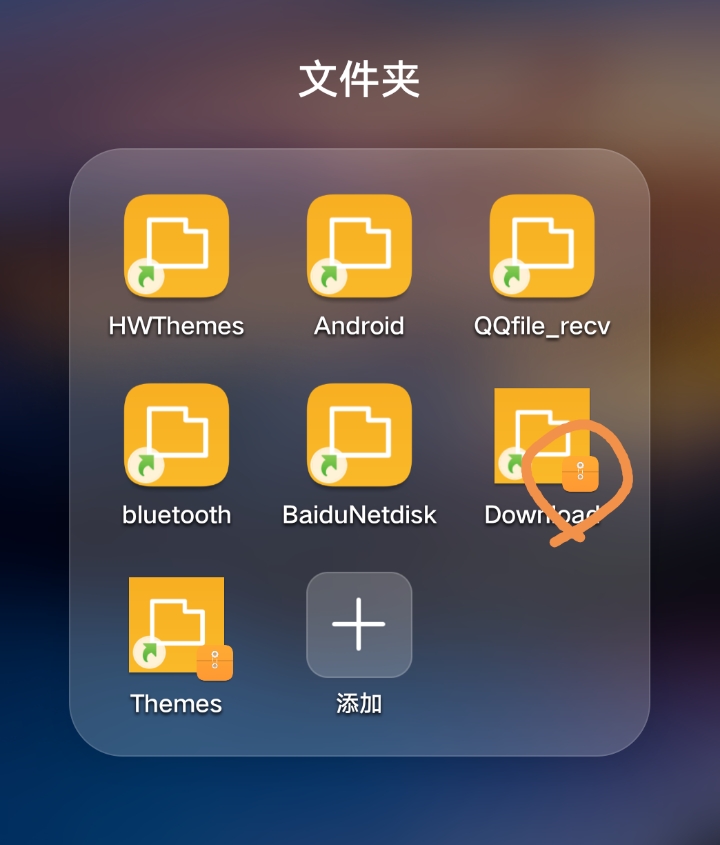Open the Download folder shortcut
Screen dimensions: 720x845
click(x=540, y=435)
